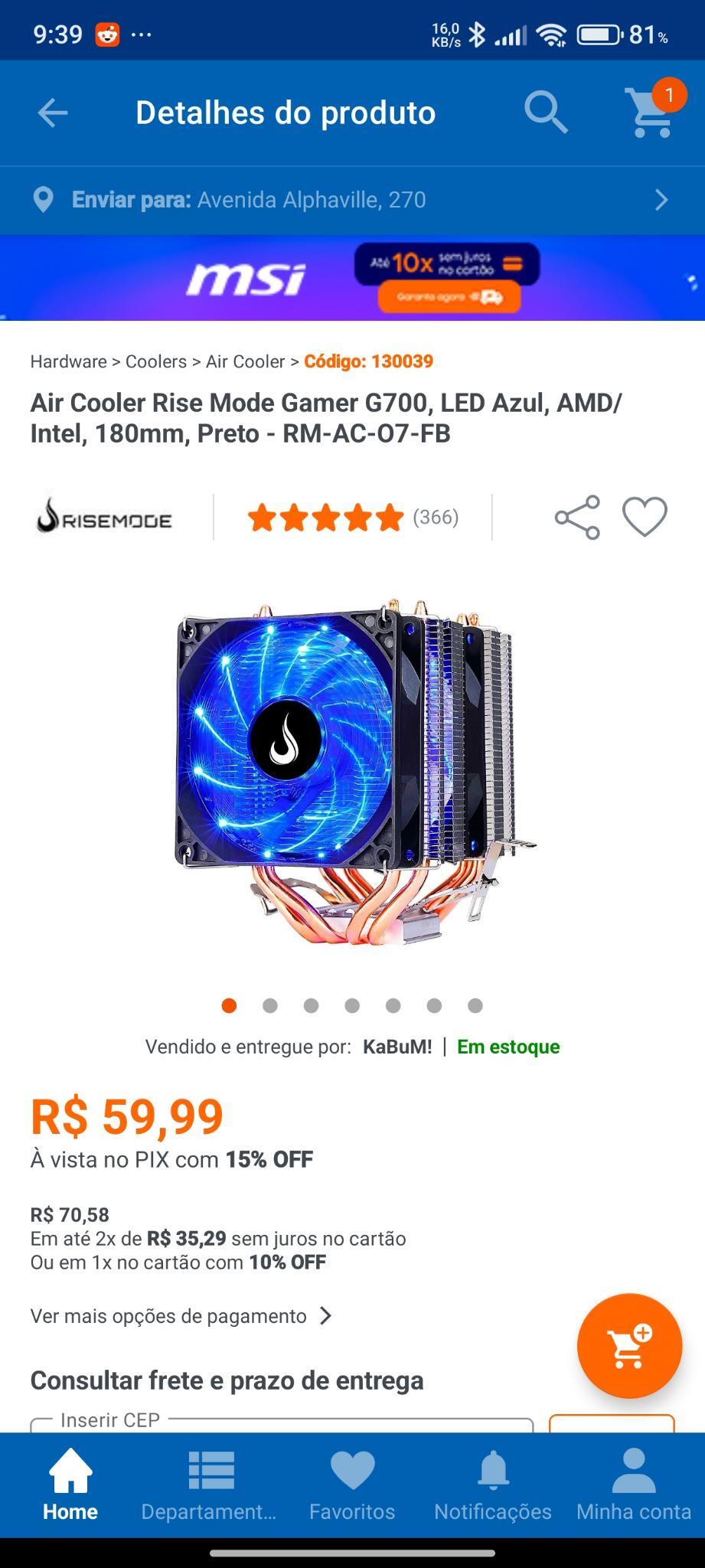Open the Air Cooler breadcrumb category
This screenshot has width=705, height=1568.
tap(245, 361)
